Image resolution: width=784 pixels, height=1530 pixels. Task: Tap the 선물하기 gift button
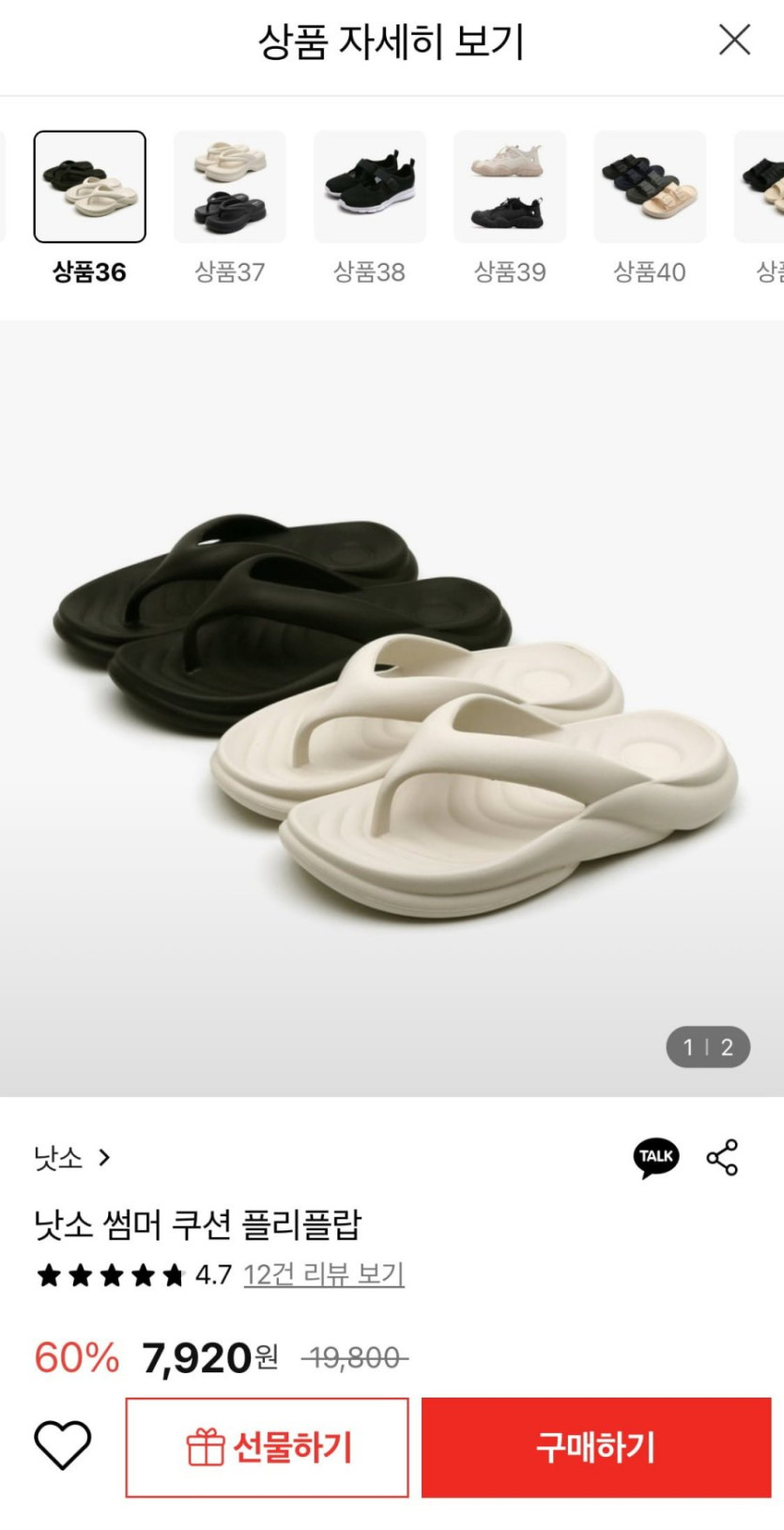[x=268, y=1447]
